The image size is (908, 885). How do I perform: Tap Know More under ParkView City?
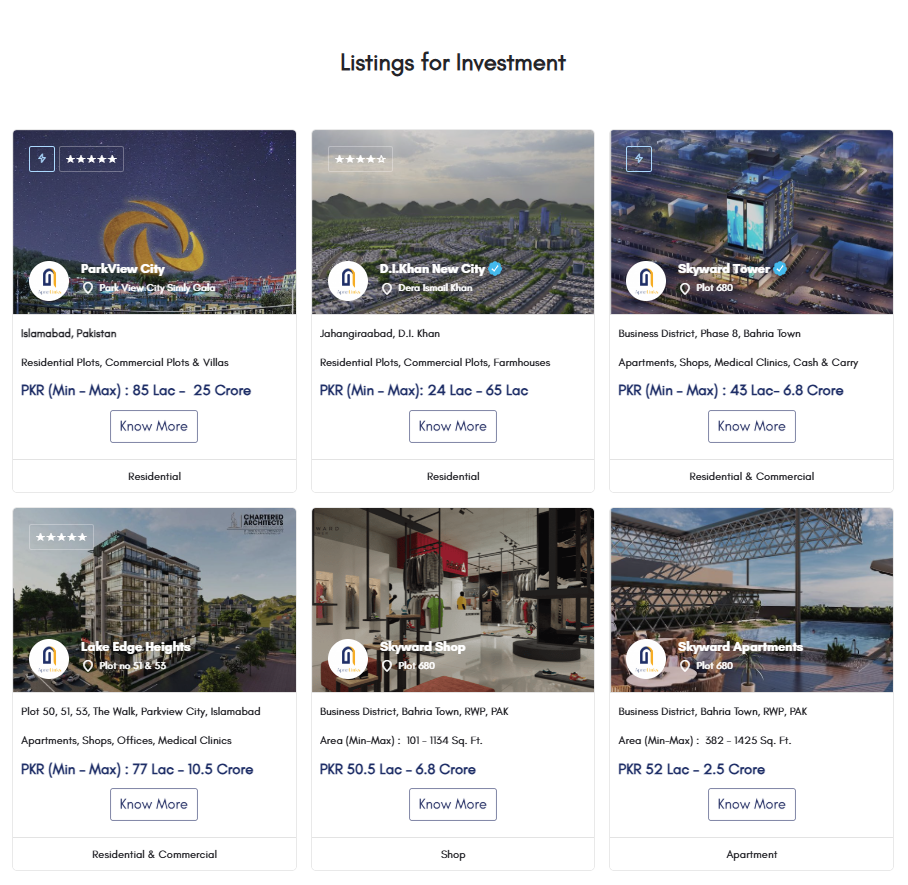[x=154, y=426]
